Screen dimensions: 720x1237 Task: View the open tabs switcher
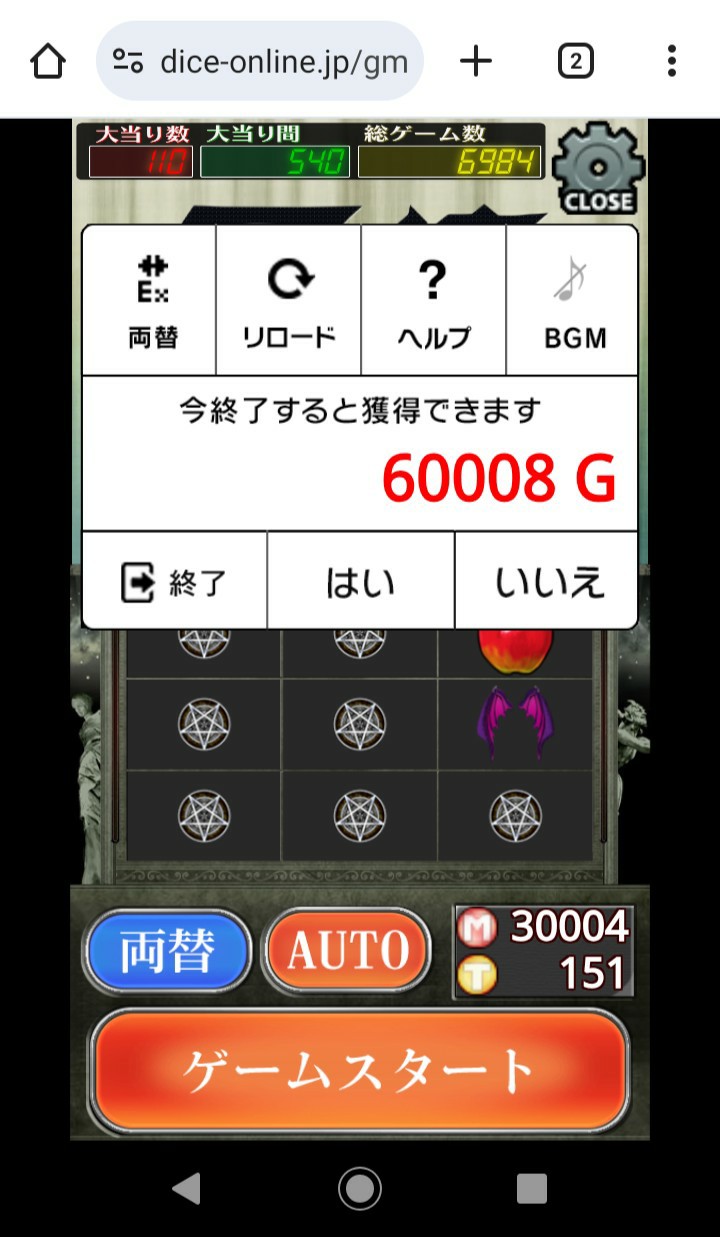[575, 62]
